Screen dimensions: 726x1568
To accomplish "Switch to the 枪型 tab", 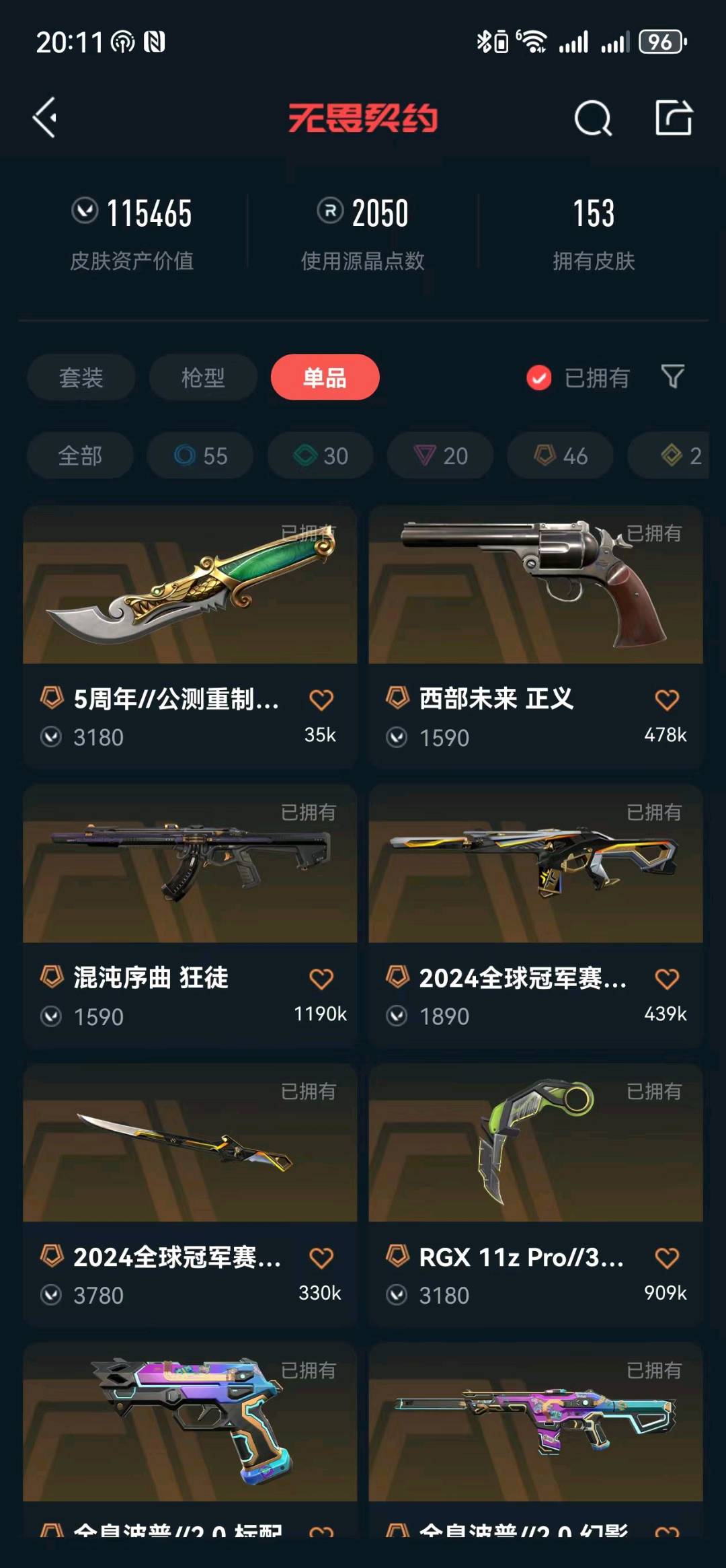I will point(203,377).
